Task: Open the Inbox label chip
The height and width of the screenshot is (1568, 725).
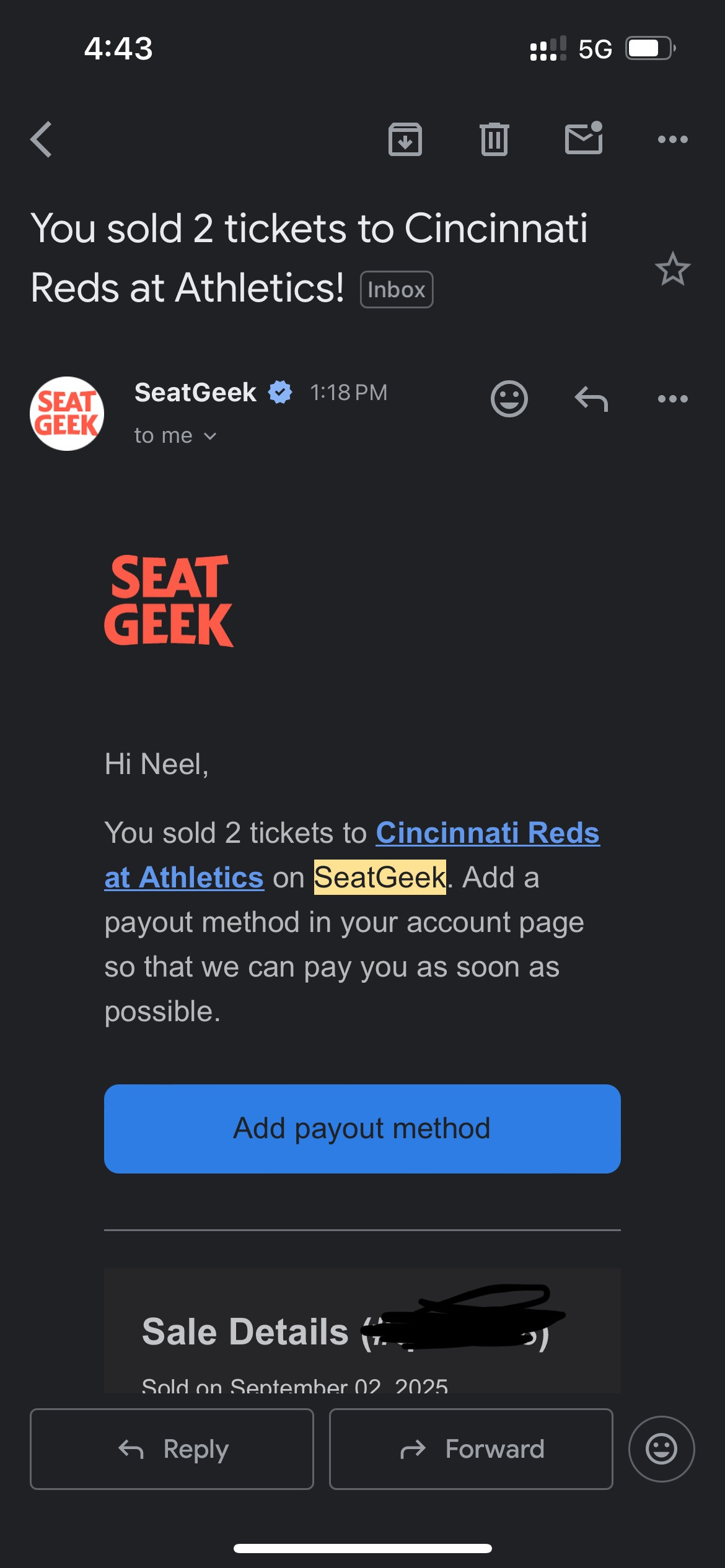Action: click(x=396, y=290)
